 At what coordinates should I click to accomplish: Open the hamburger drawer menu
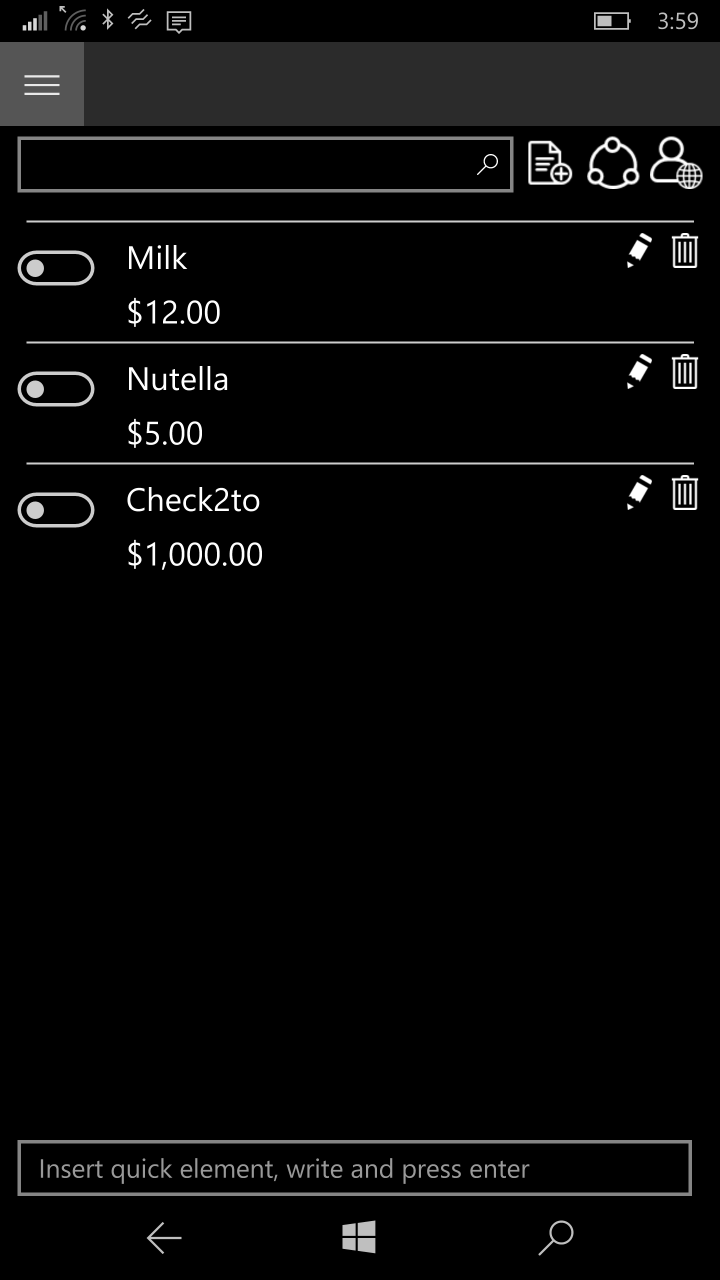(42, 85)
